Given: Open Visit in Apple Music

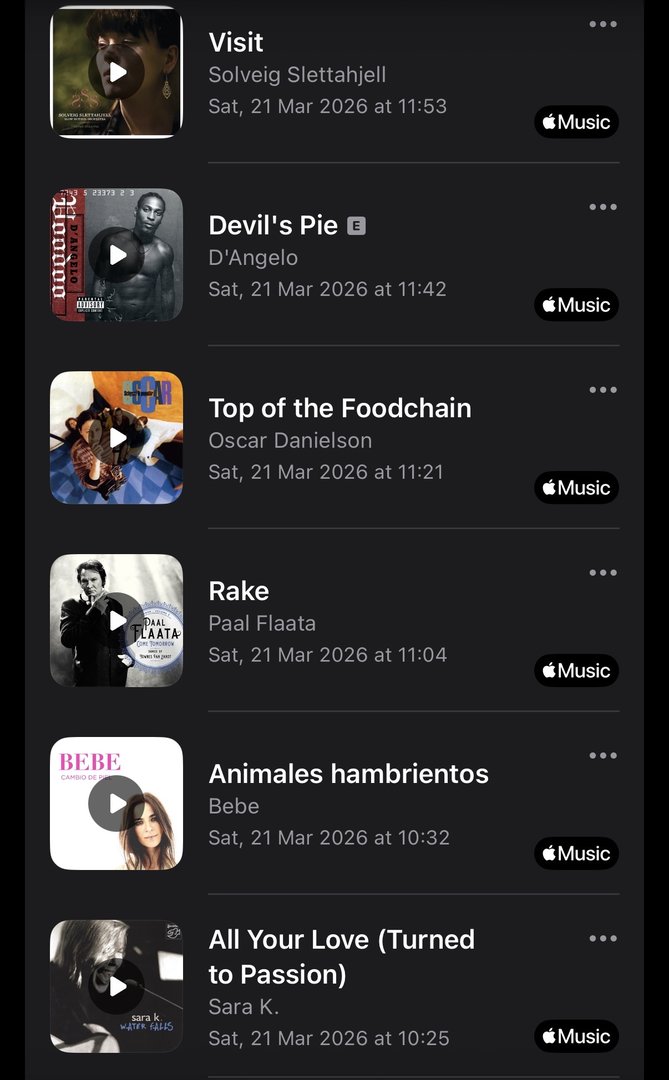Looking at the screenshot, I should point(576,122).
